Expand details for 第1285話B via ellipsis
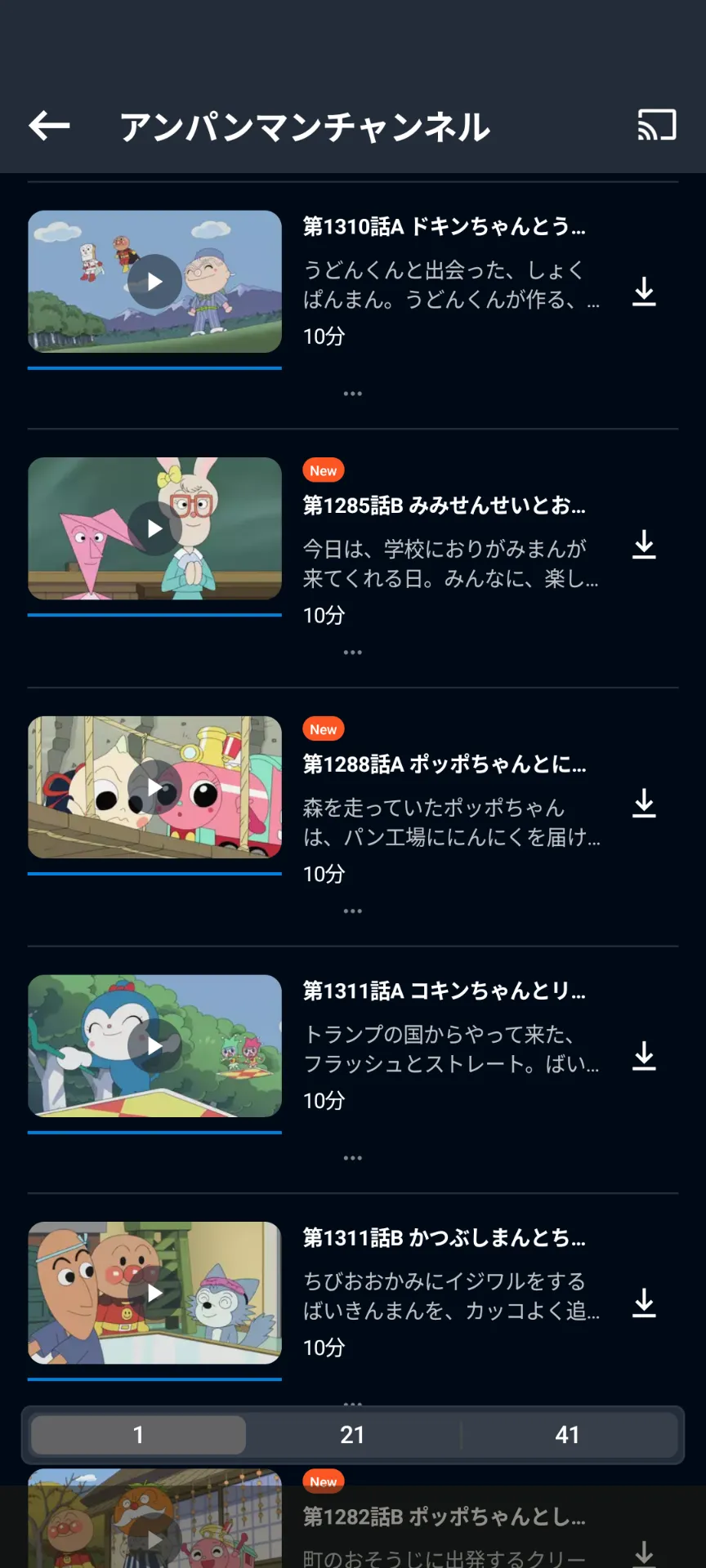This screenshot has width=706, height=1568. pyautogui.click(x=352, y=653)
